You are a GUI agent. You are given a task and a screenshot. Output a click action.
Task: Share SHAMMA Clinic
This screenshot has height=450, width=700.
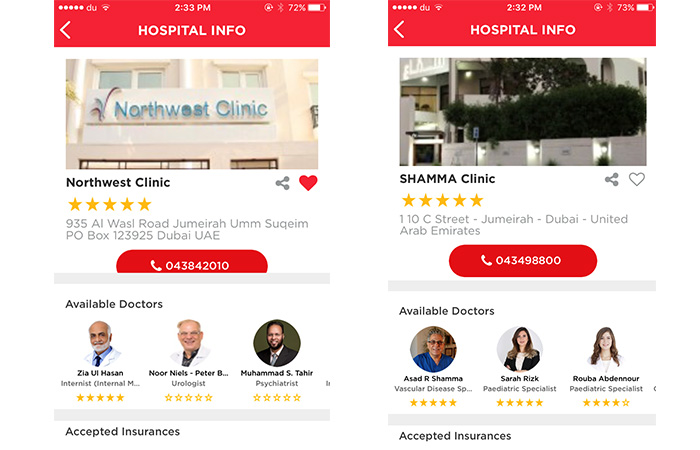pos(611,180)
